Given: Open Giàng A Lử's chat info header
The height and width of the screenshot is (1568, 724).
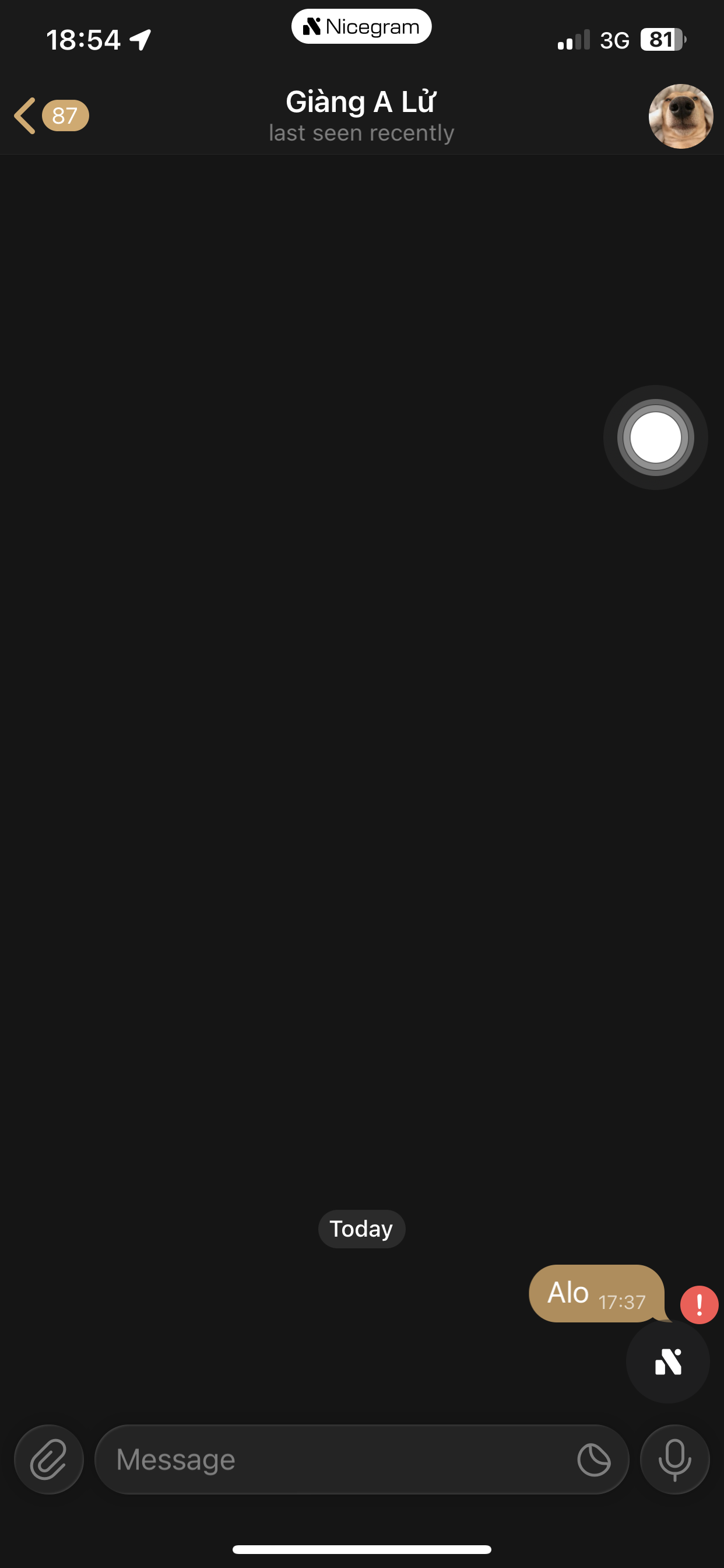Looking at the screenshot, I should pyautogui.click(x=361, y=116).
